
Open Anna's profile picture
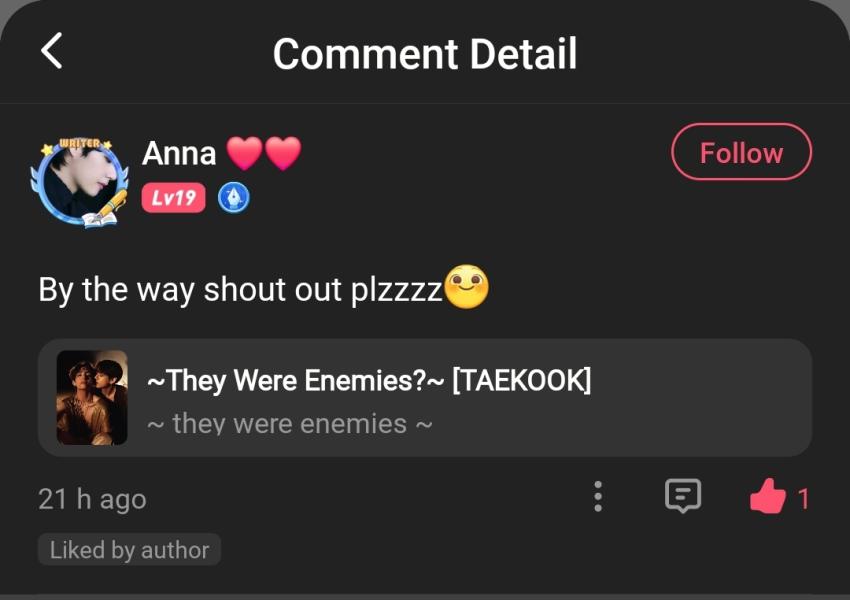[x=81, y=182]
